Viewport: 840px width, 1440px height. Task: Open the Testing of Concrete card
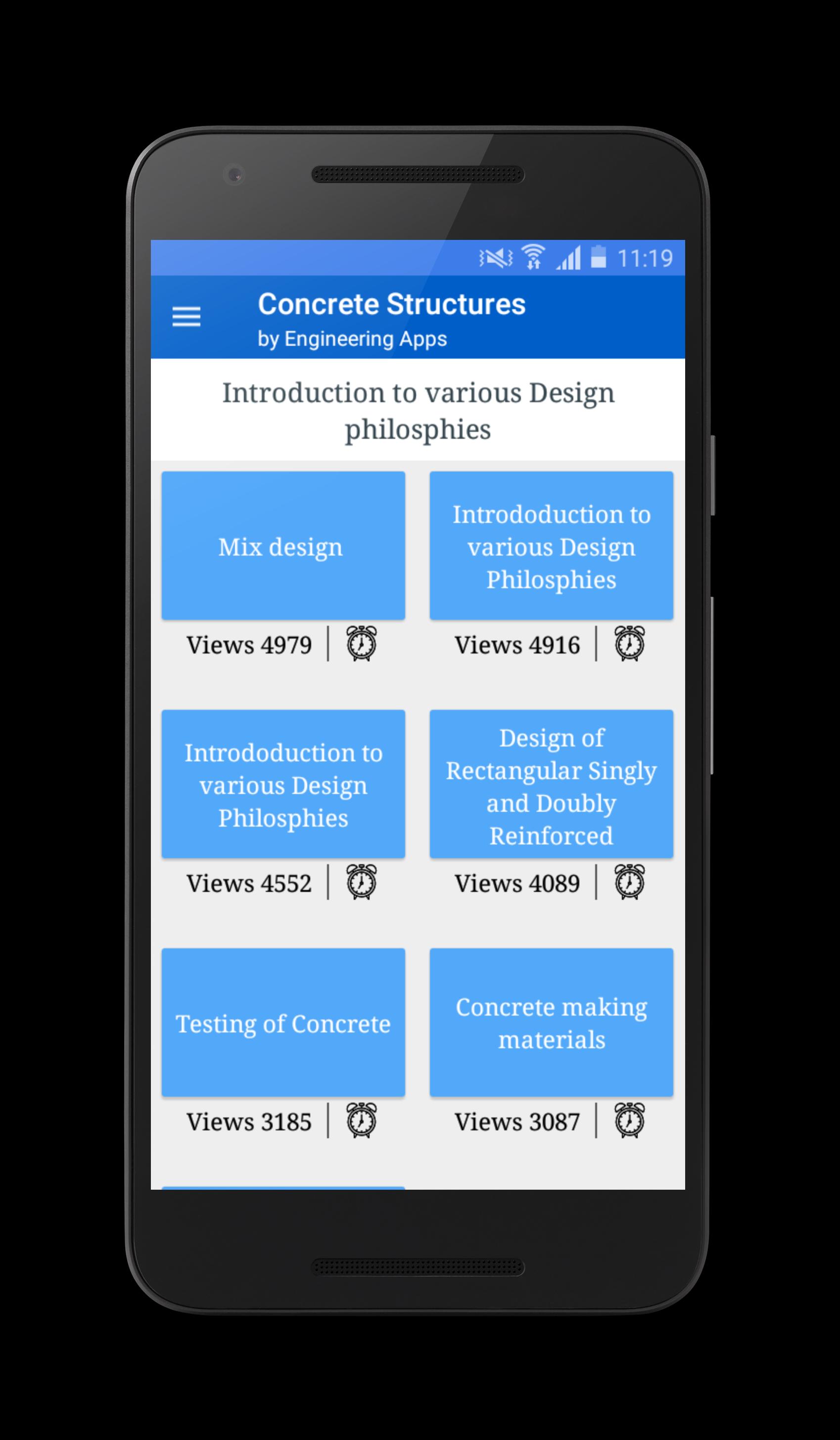(x=283, y=1022)
